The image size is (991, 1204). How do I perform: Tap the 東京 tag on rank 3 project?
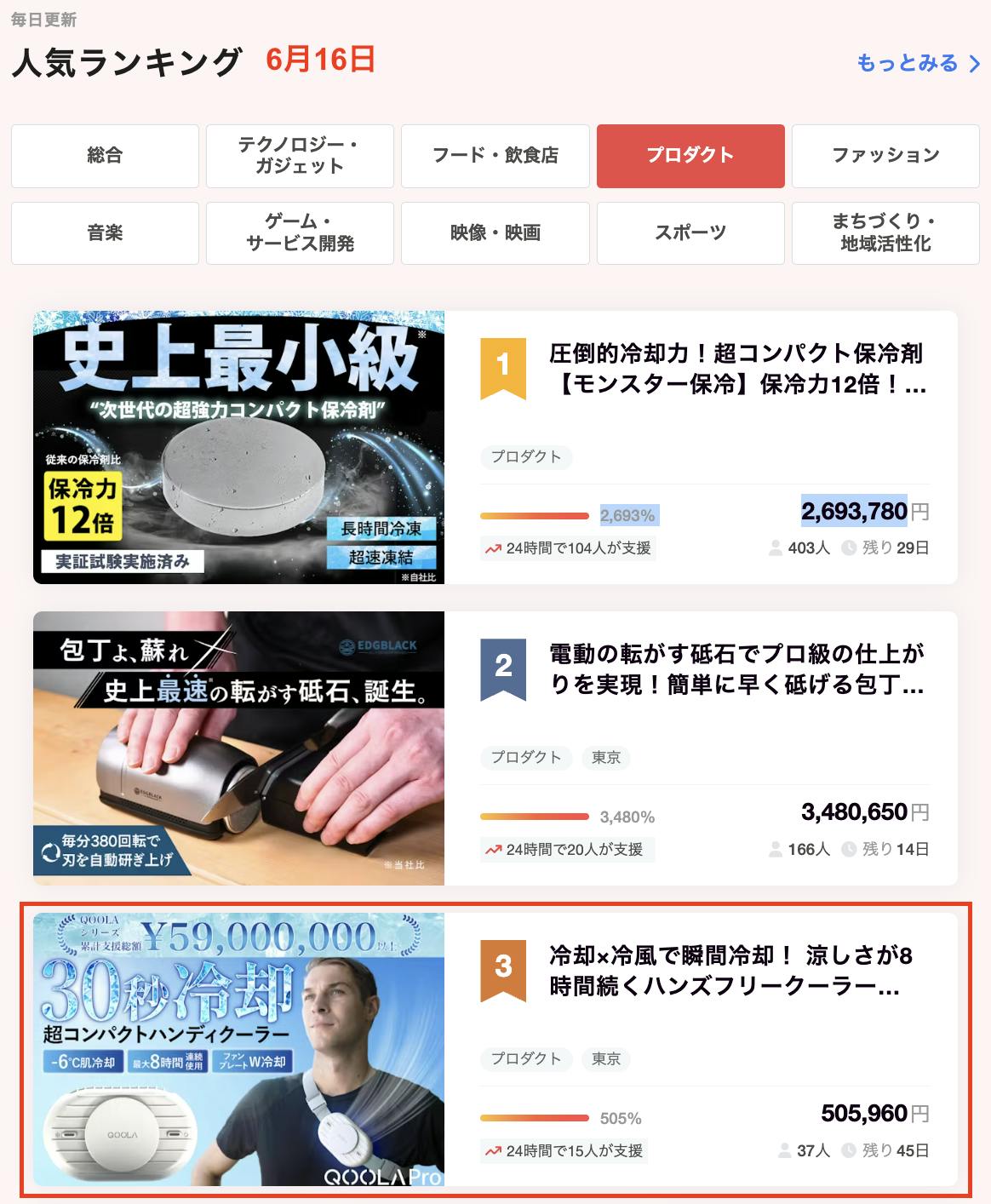(606, 1059)
